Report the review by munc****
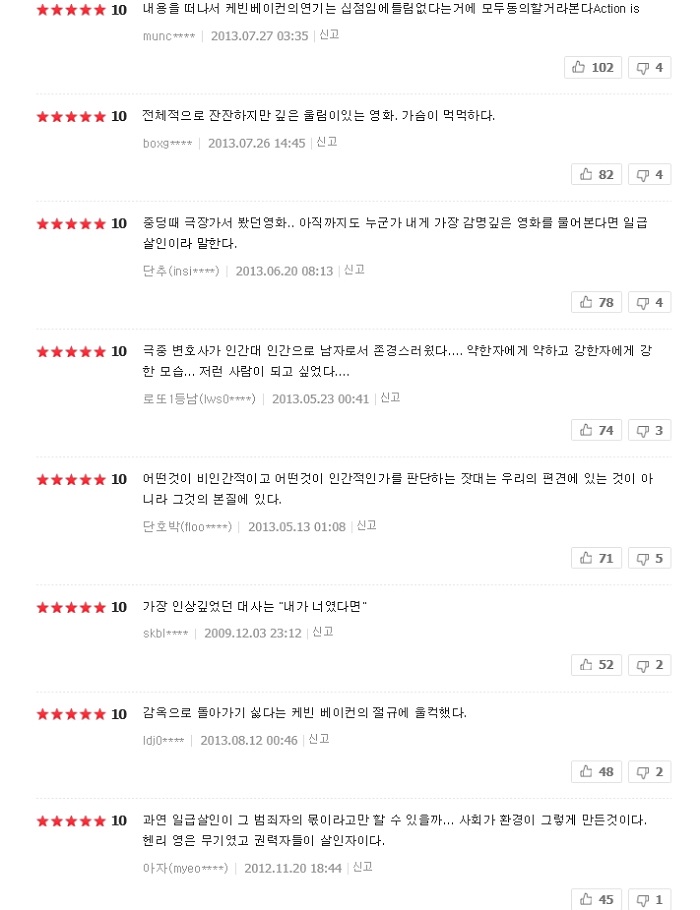 (x=328, y=35)
